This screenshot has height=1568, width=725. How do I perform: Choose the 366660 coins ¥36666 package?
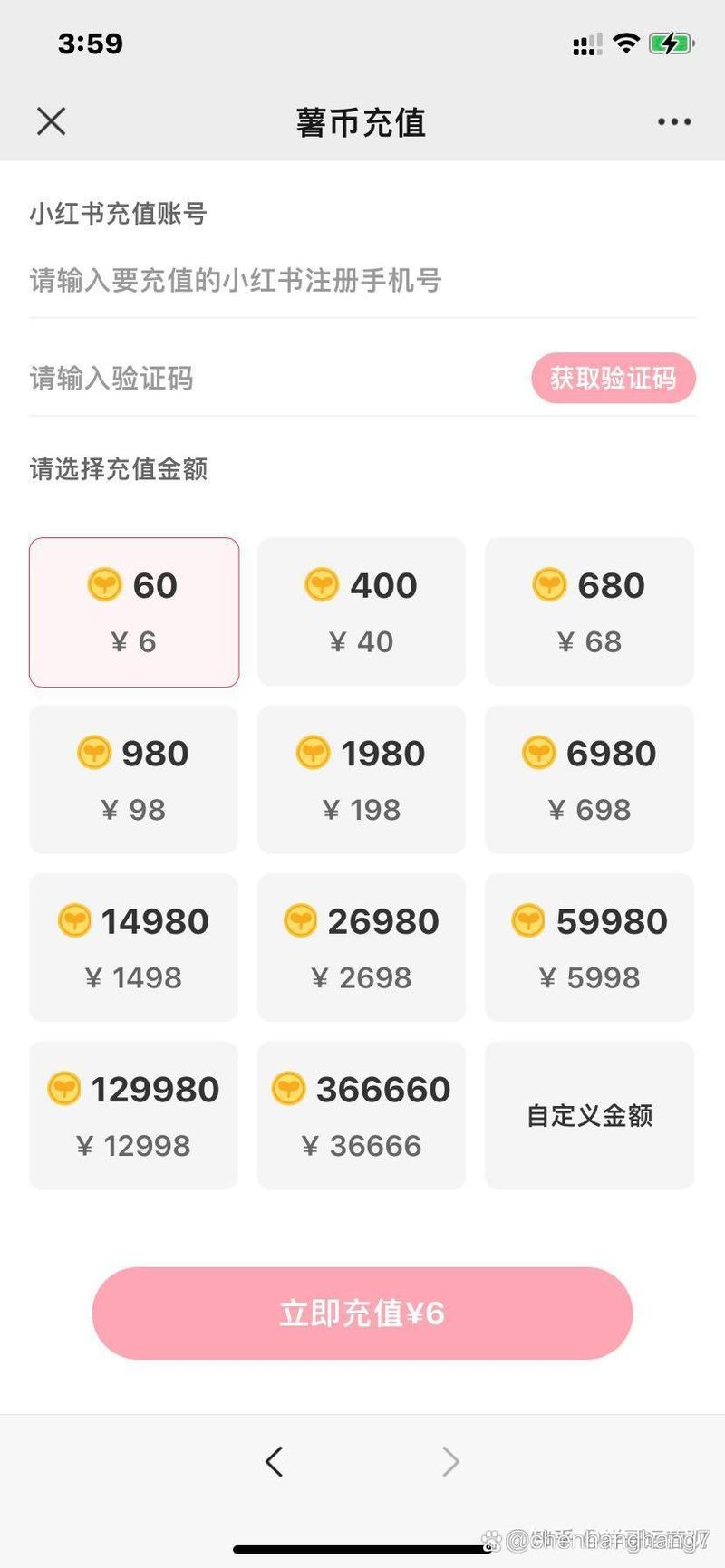[x=362, y=1115]
